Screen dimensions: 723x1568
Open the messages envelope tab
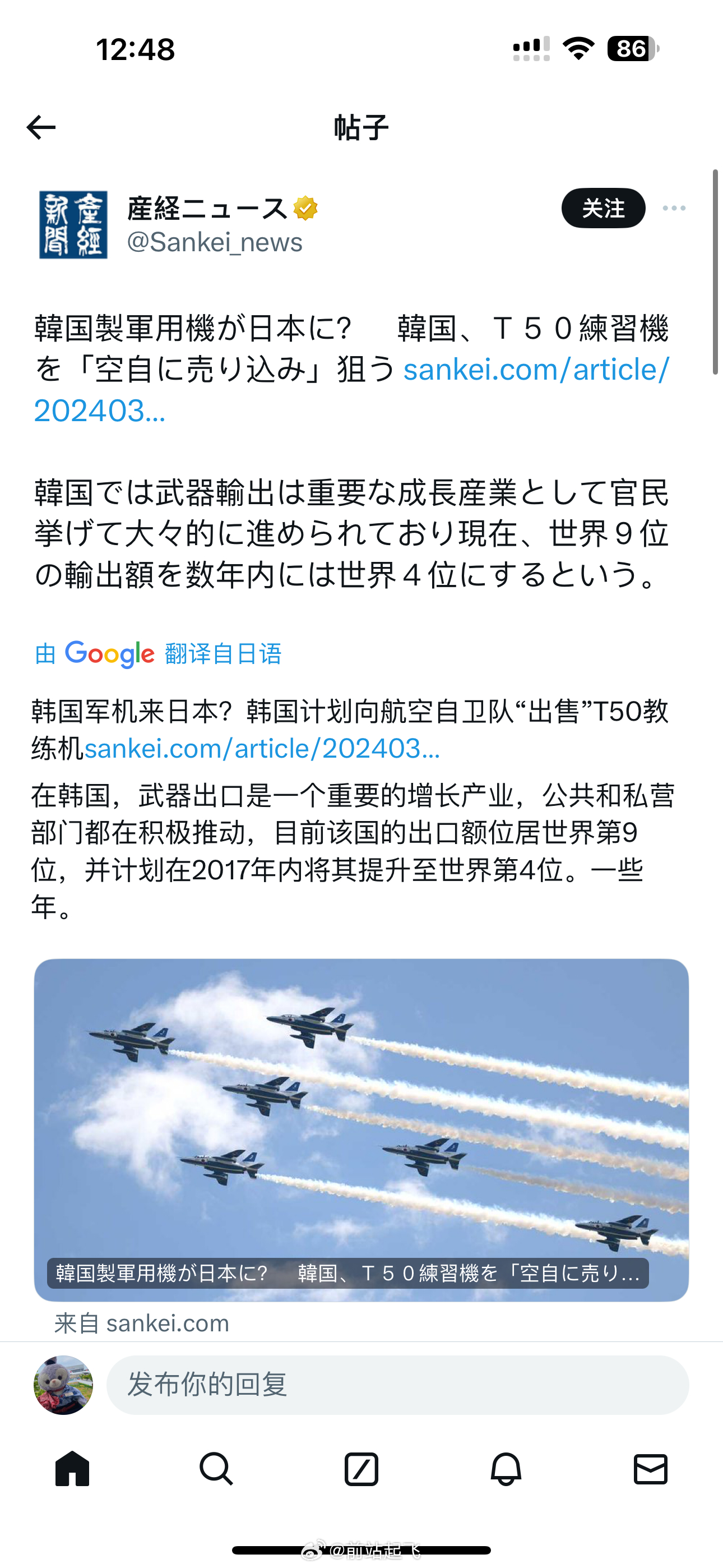tap(651, 1469)
